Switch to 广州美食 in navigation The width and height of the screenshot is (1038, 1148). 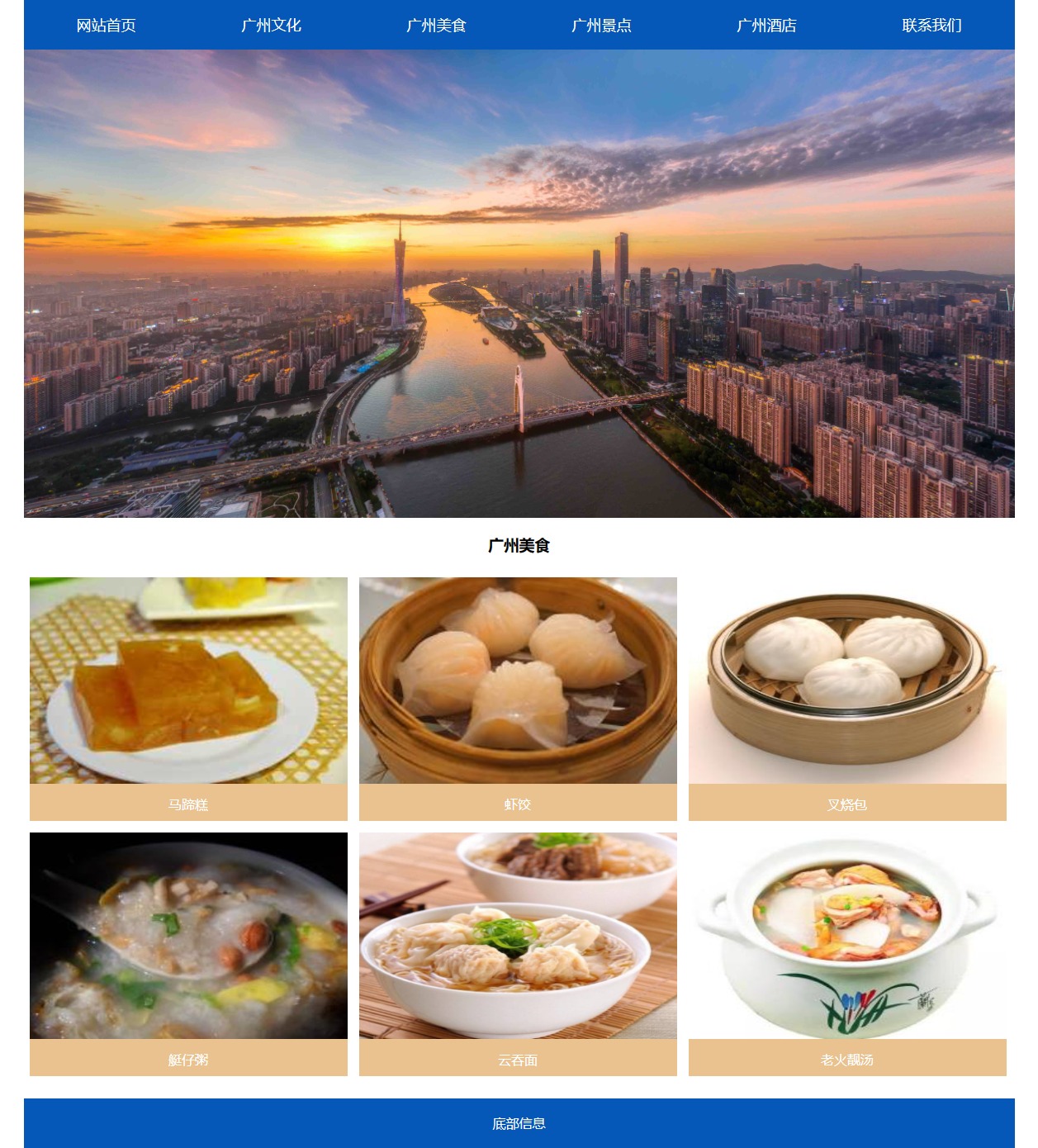(436, 26)
